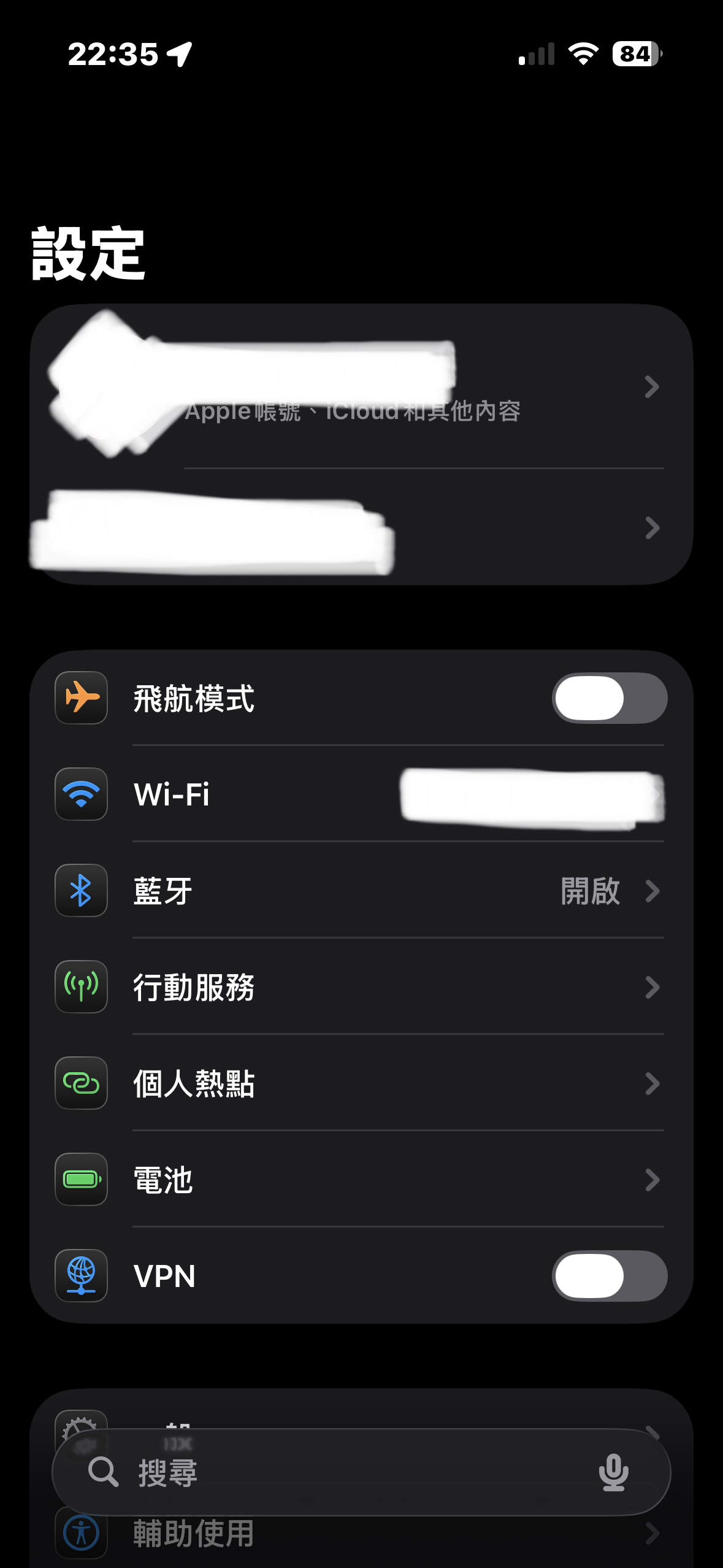Turn on the VPN switch
This screenshot has height=1568, width=723.
[x=609, y=1276]
